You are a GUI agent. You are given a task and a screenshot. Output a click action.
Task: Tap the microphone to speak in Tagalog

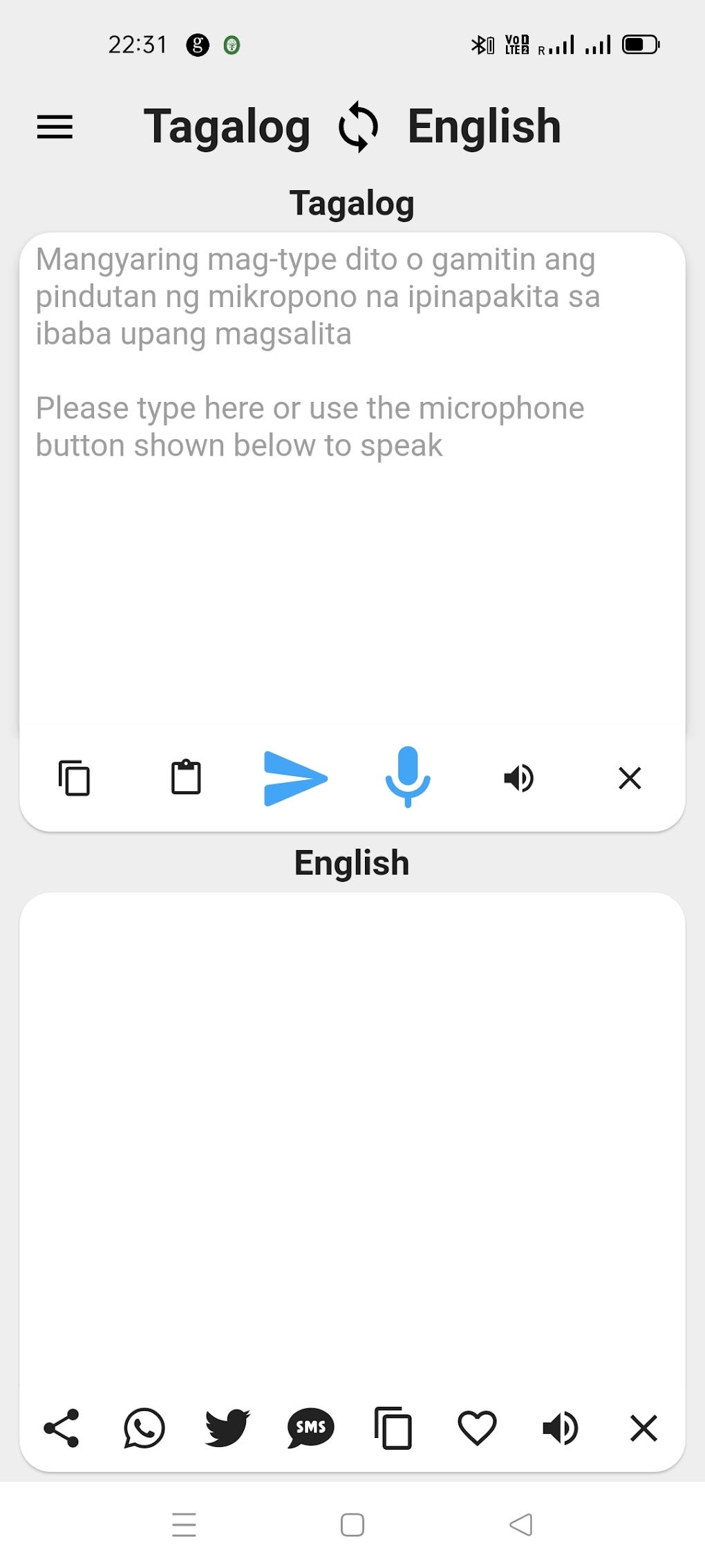click(408, 777)
